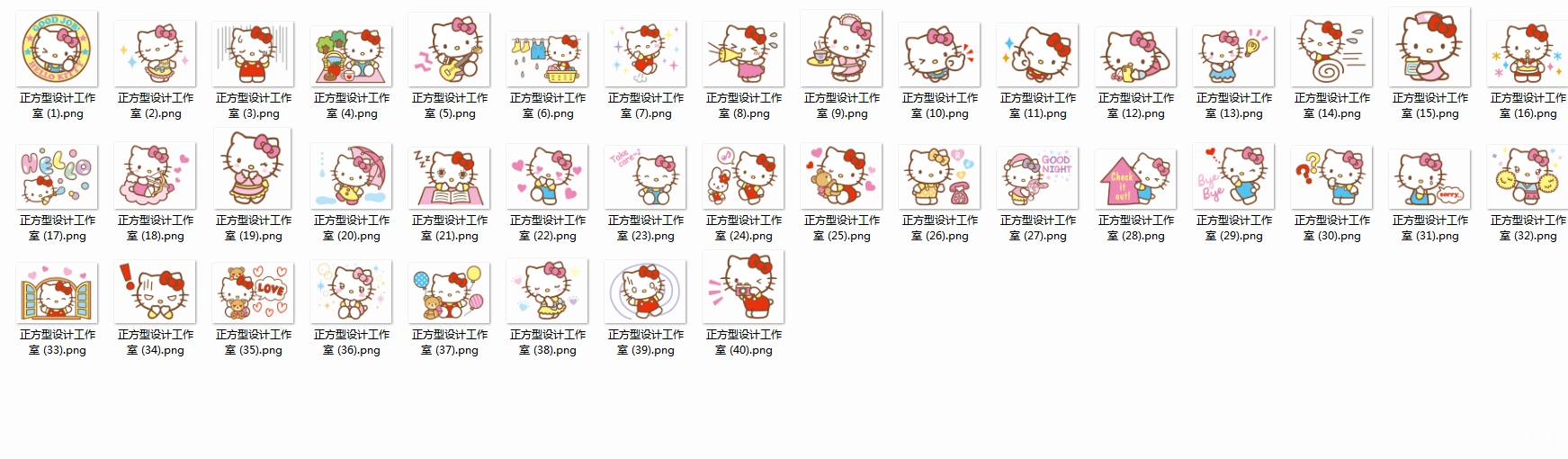Image resolution: width=1568 pixels, height=459 pixels.
Task: Select the image named (5).png
Action: click(449, 49)
